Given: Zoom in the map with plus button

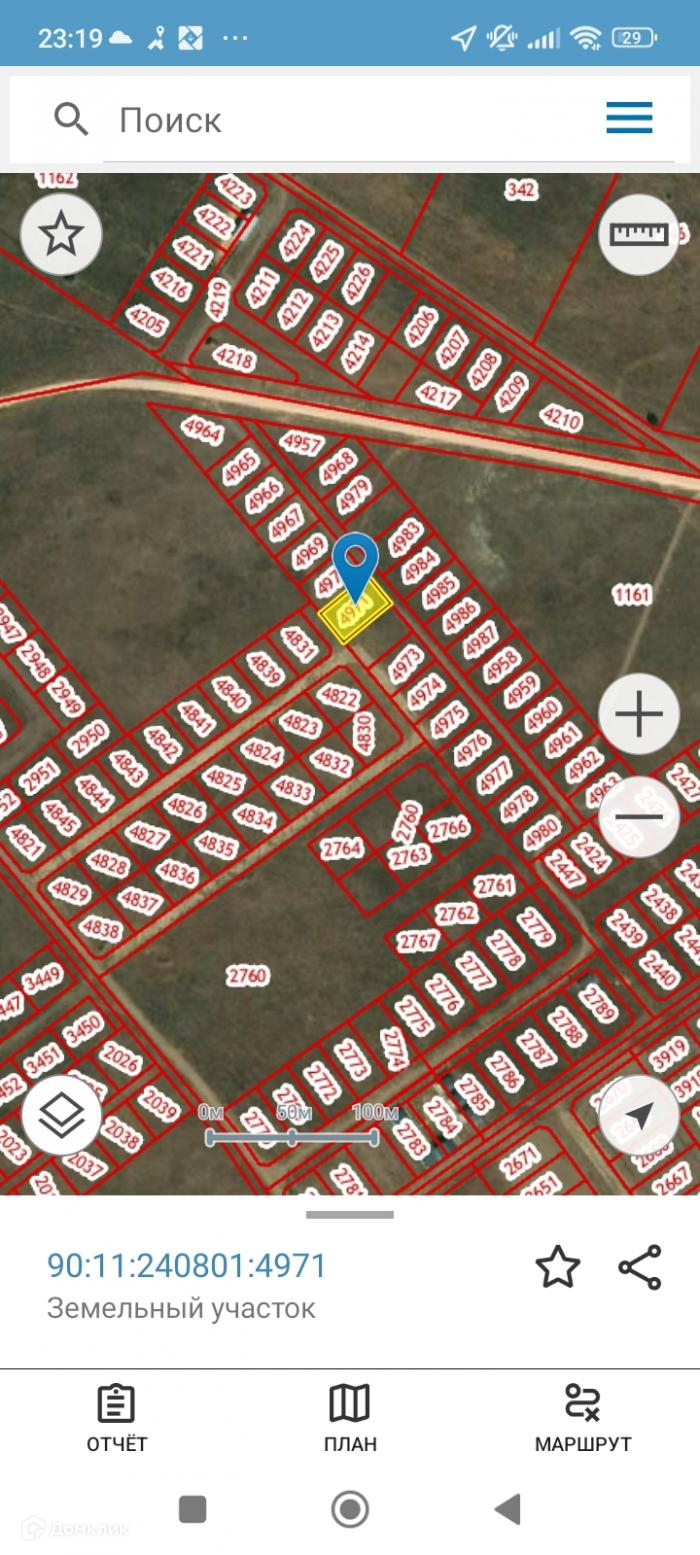Looking at the screenshot, I should [x=638, y=714].
